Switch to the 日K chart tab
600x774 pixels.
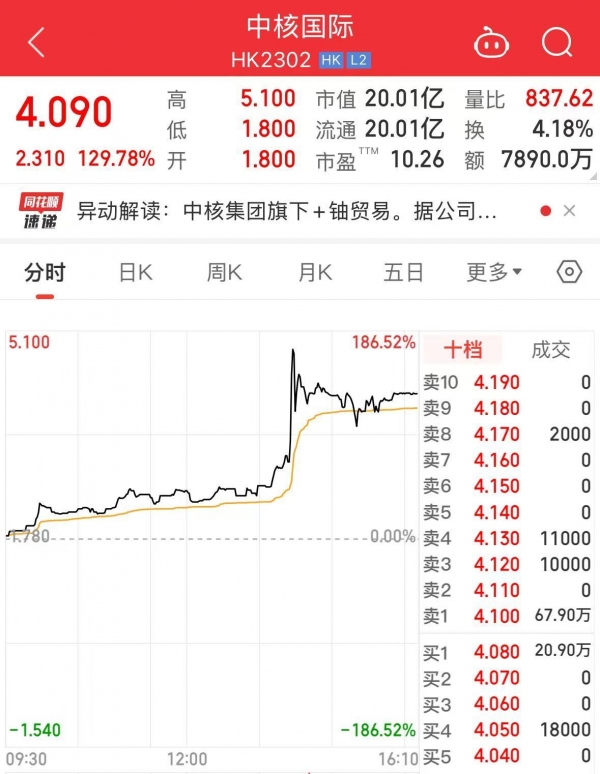135,272
